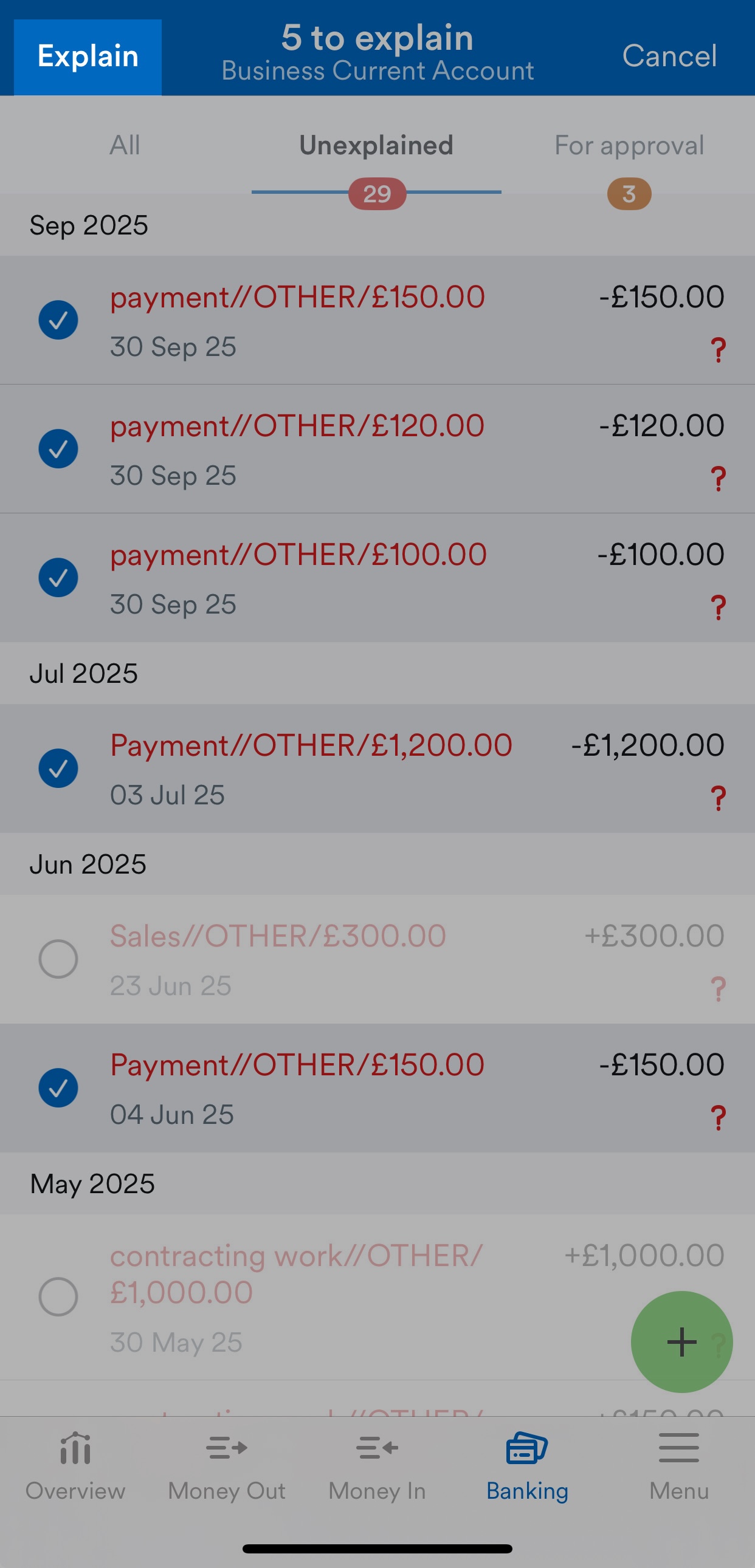This screenshot has width=755, height=1568.
Task: Uncheck the Payment//OTHER/£1,200.00 entry
Action: [x=58, y=767]
